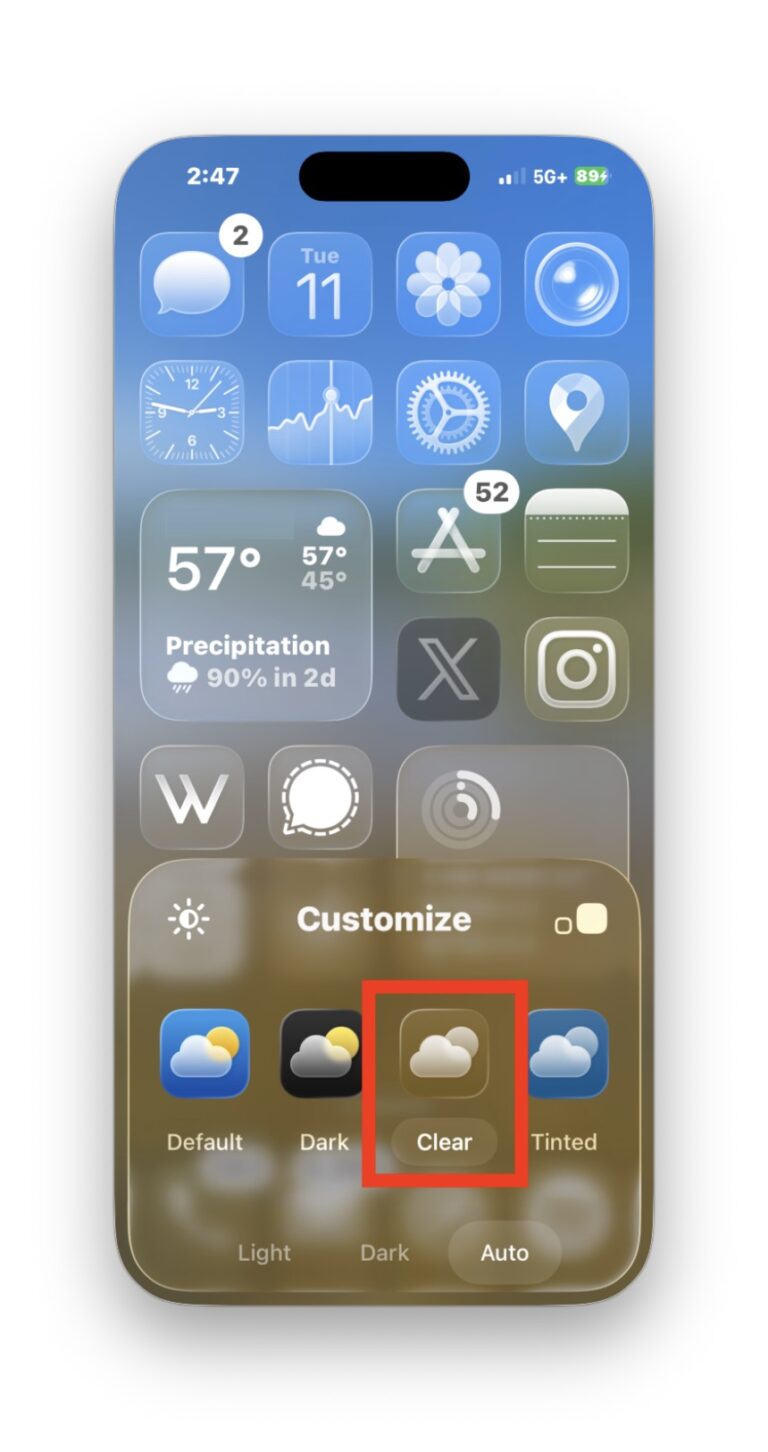
Task: Set the appearance to Light
Action: (x=264, y=1252)
